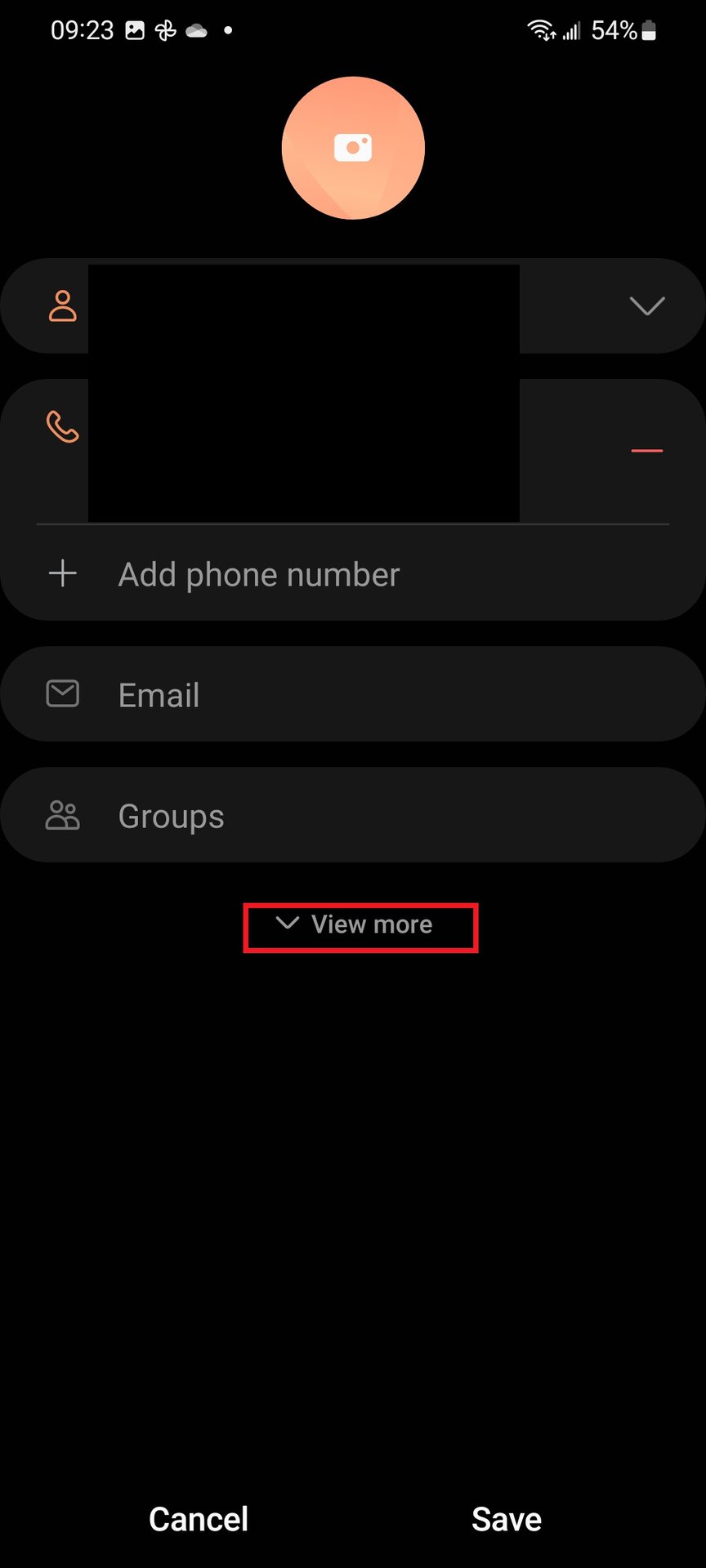Add a contact photo via the camera icon

(353, 148)
